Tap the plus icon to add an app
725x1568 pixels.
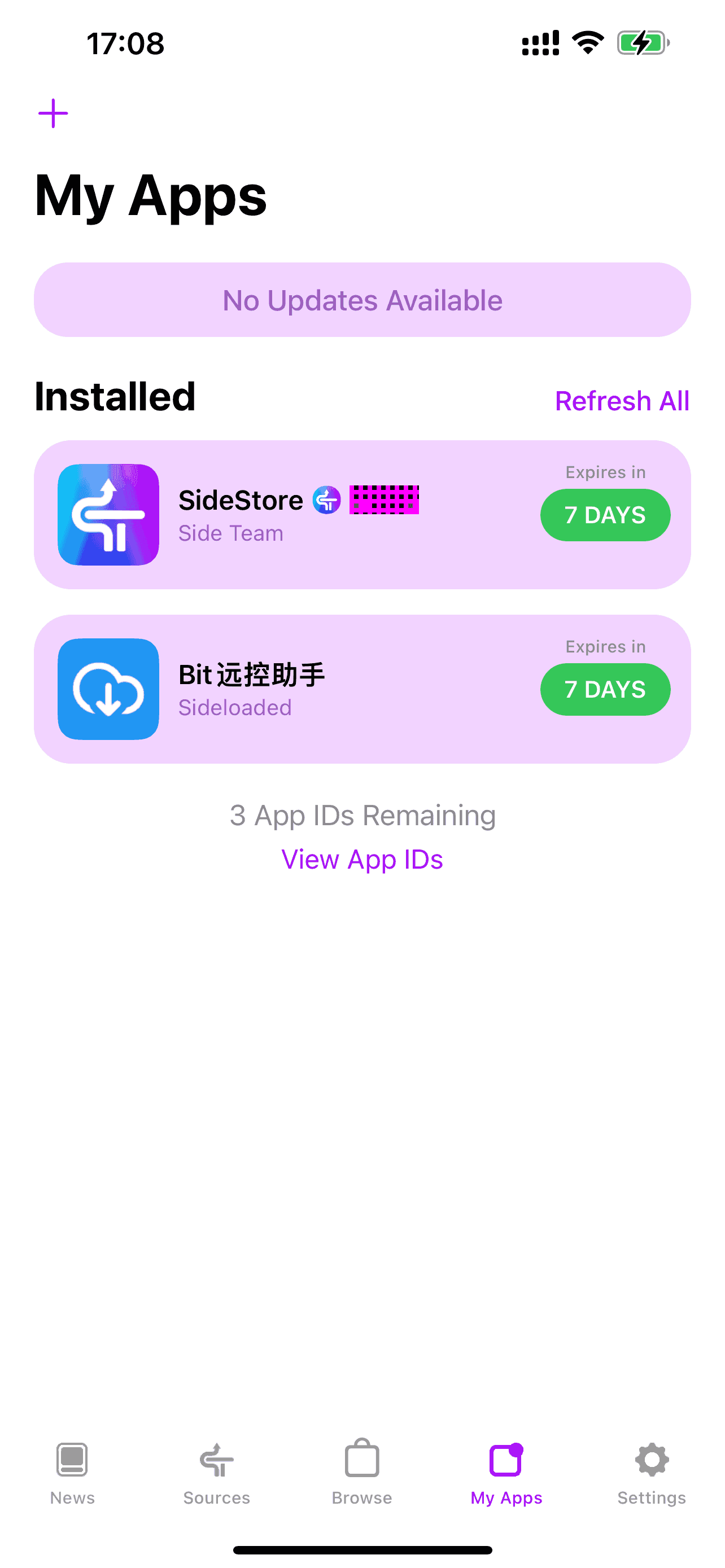(53, 114)
